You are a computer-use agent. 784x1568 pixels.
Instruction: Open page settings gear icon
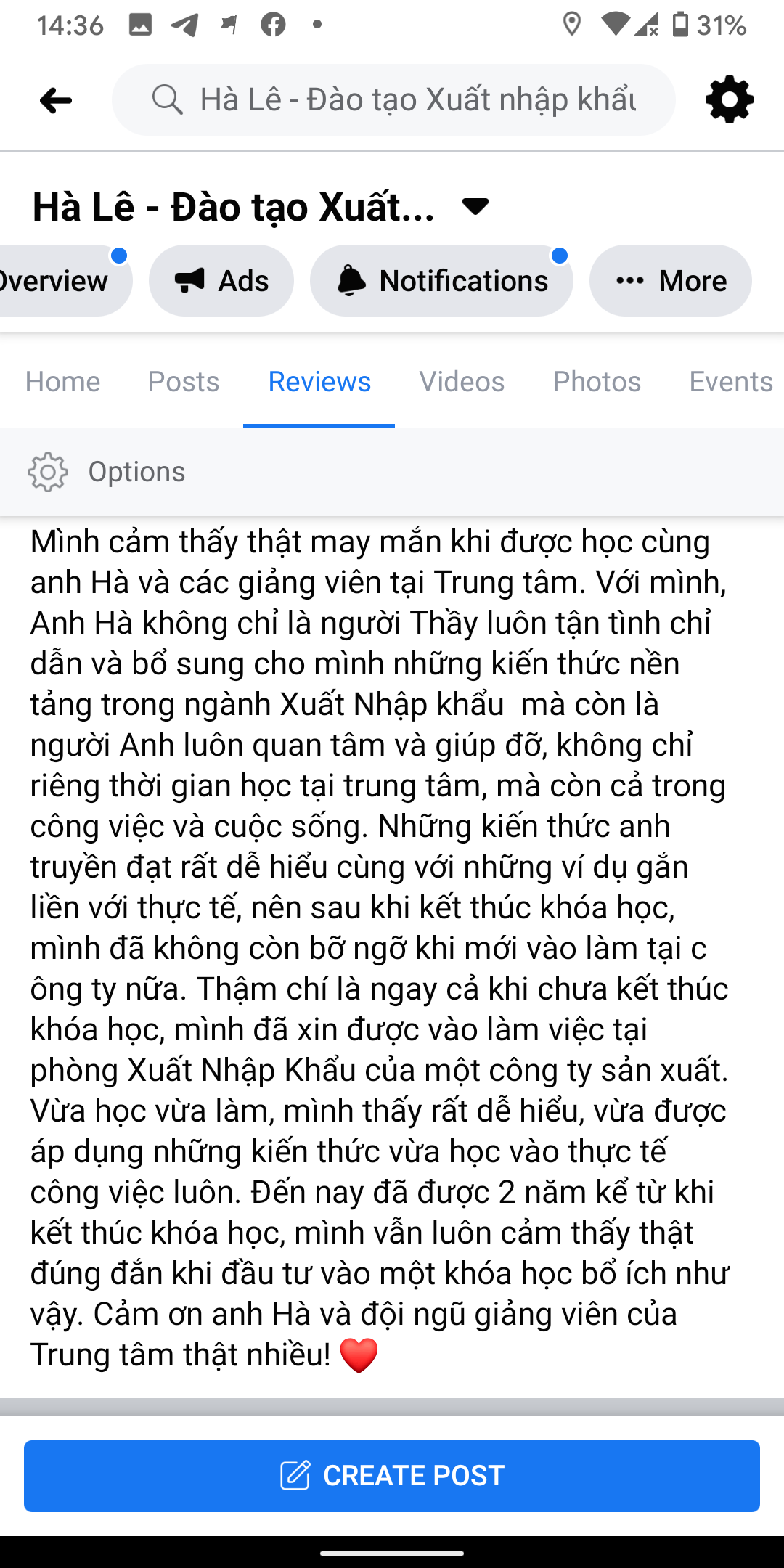click(x=729, y=100)
